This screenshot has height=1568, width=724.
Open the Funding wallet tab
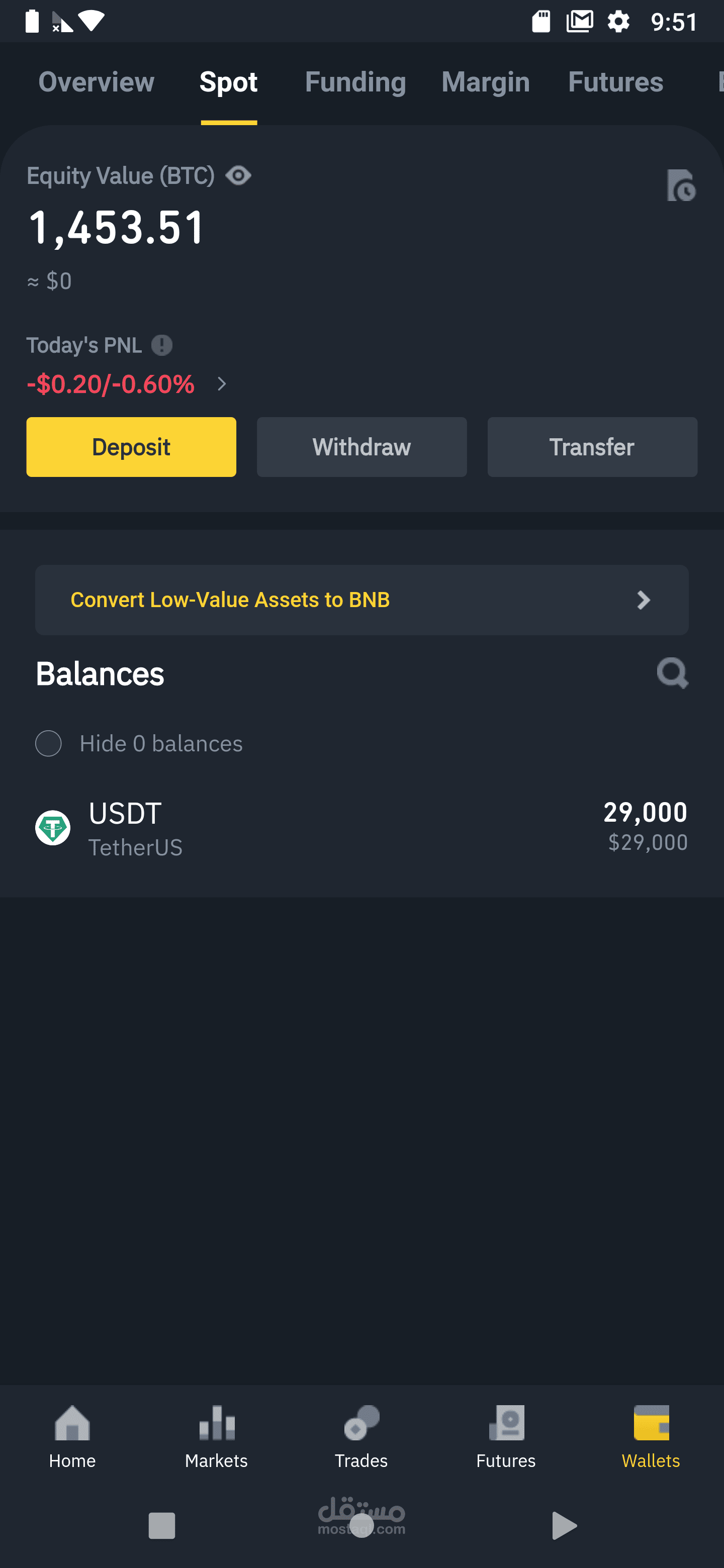(x=355, y=82)
